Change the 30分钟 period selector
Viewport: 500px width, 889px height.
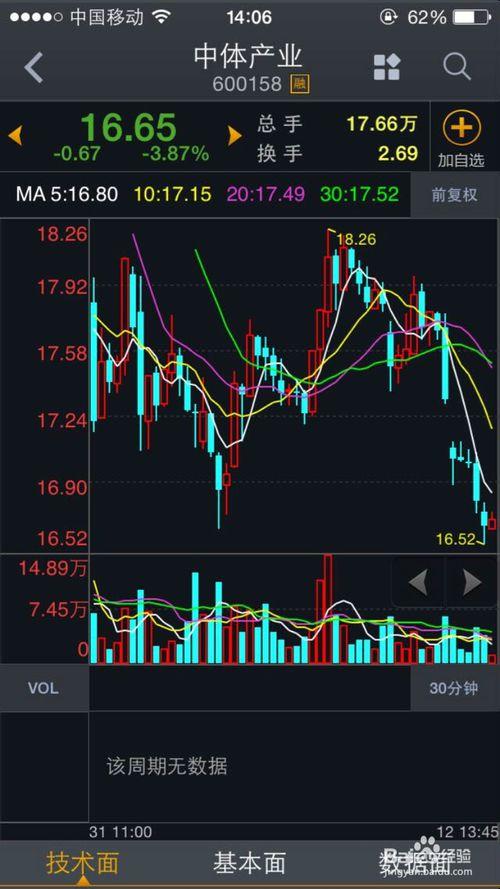pyautogui.click(x=454, y=688)
